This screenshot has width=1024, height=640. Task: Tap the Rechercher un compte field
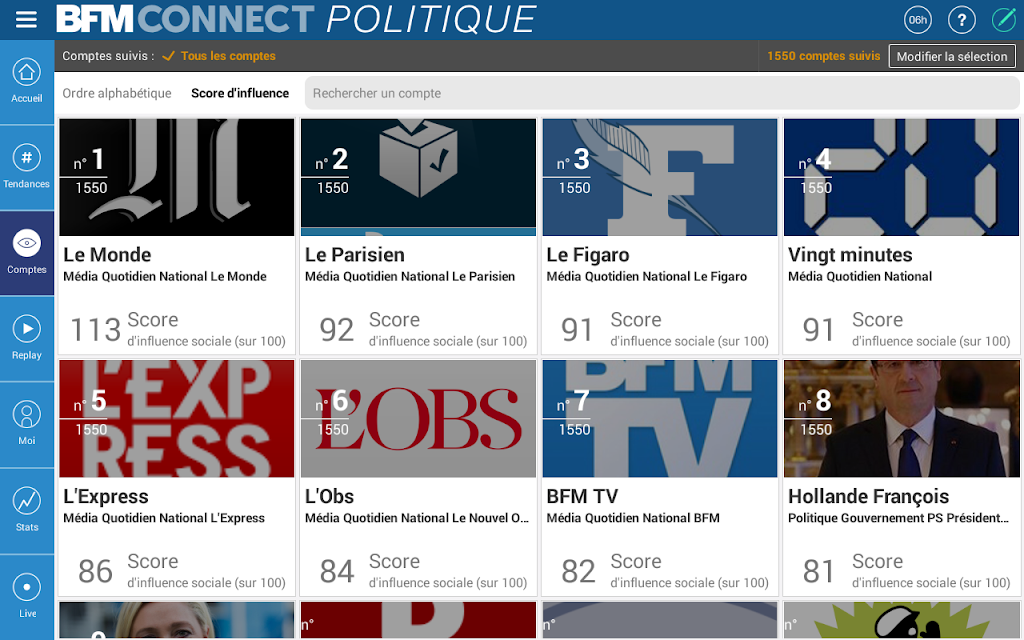point(662,93)
